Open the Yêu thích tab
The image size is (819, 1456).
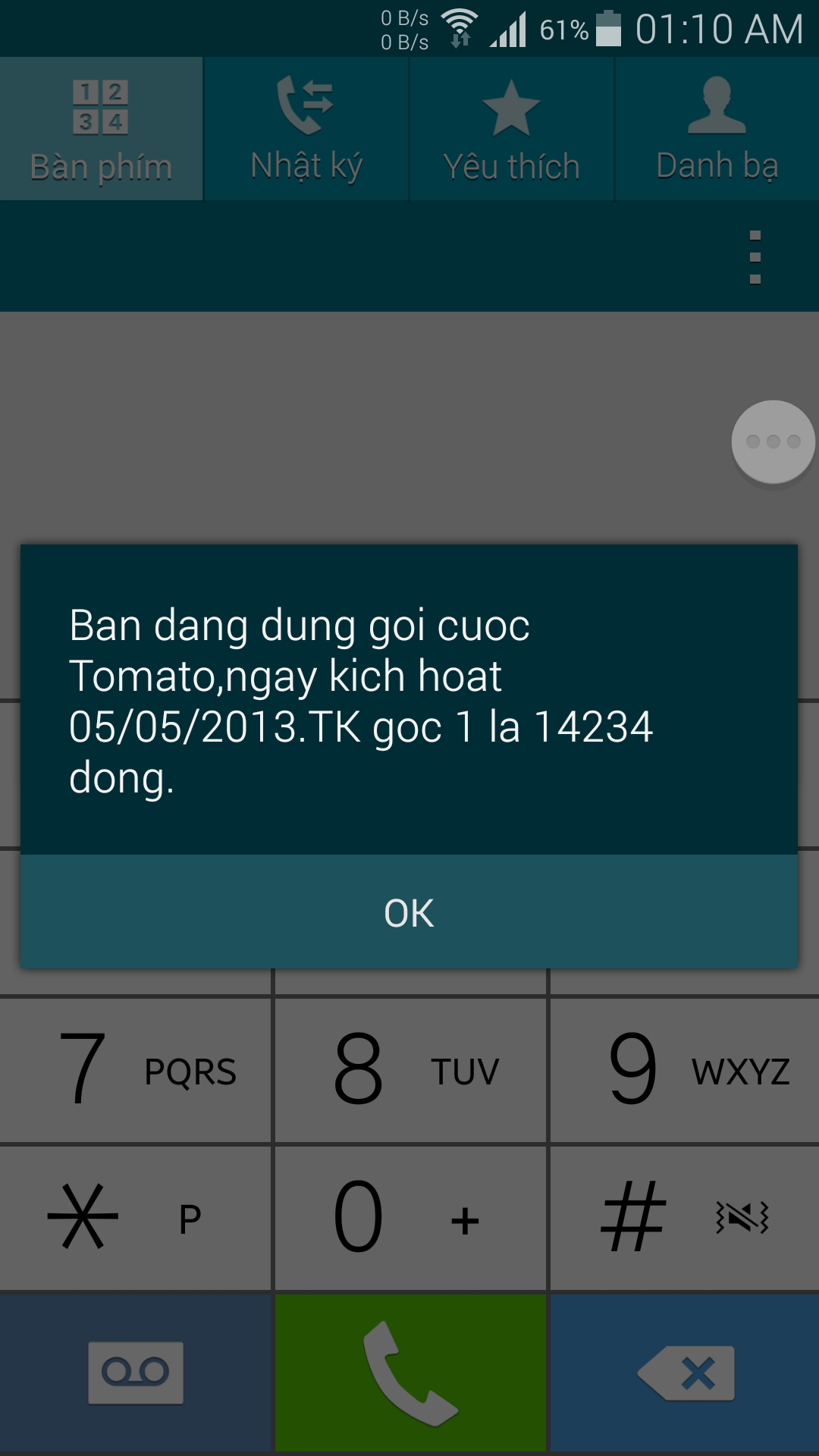(511, 129)
